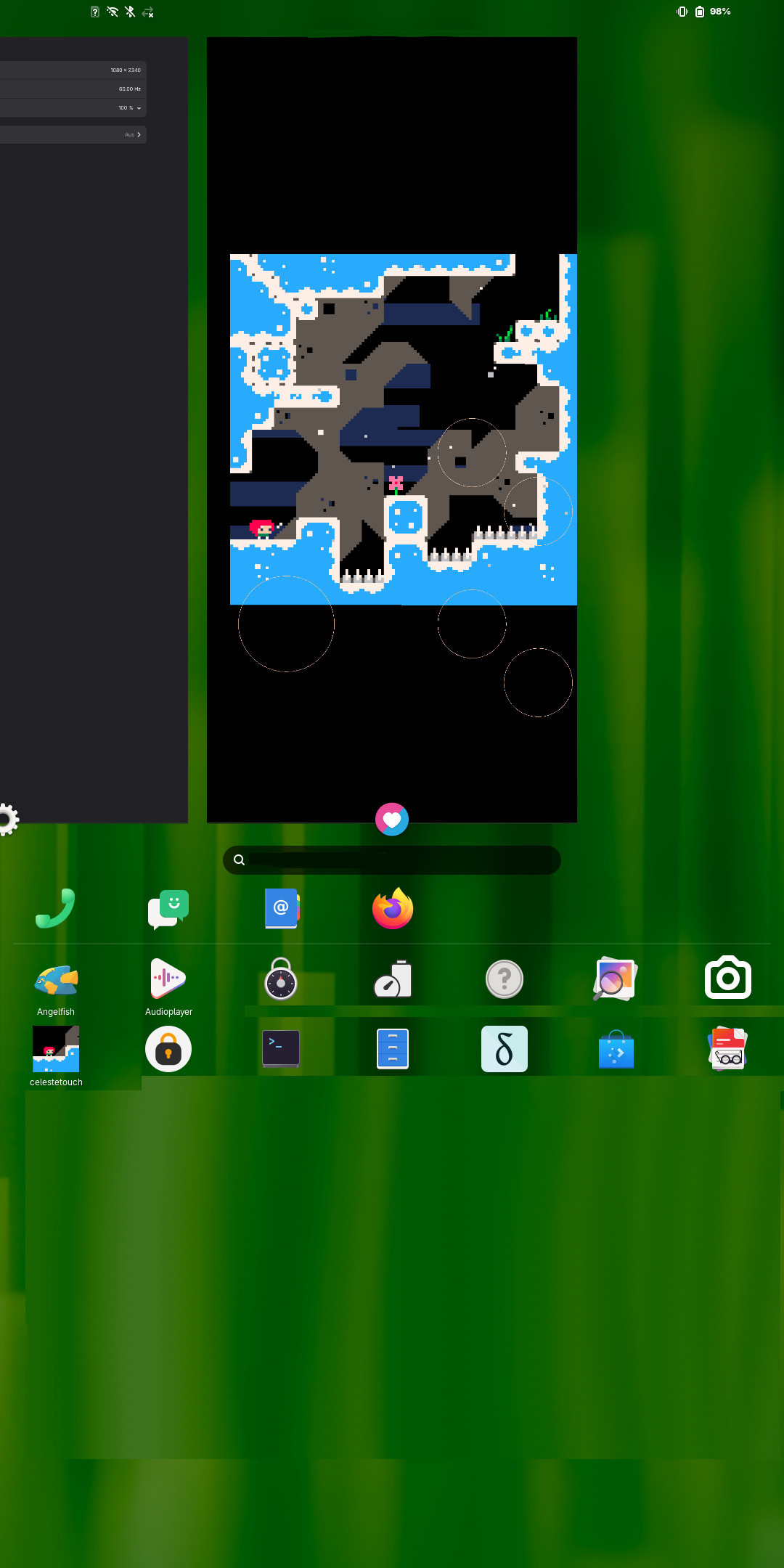The image size is (784, 1568).
Task: Launch the celestetouch game
Action: pyautogui.click(x=56, y=1050)
